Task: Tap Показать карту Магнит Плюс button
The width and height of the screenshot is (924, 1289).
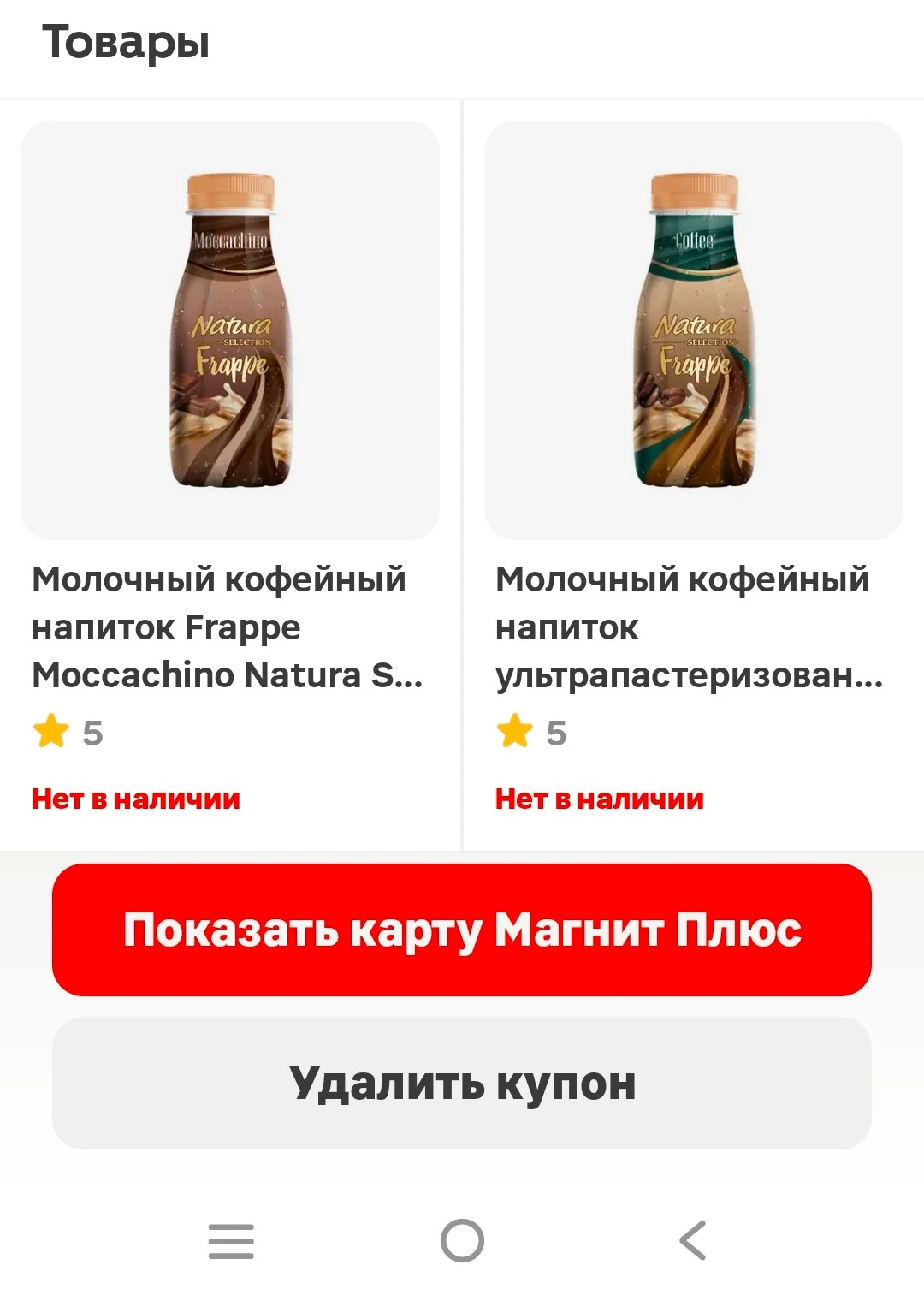Action: (462, 930)
